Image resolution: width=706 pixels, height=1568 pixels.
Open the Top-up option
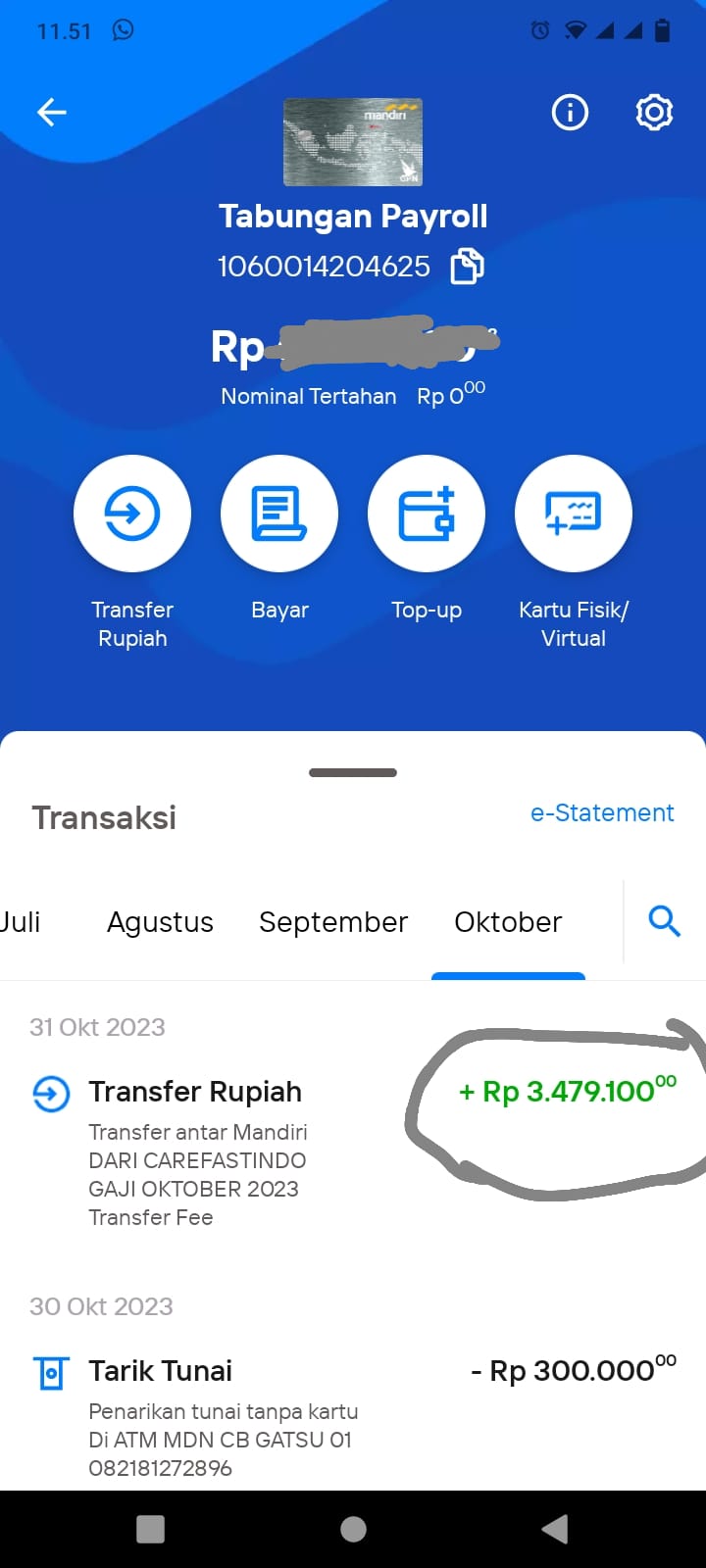(x=427, y=514)
